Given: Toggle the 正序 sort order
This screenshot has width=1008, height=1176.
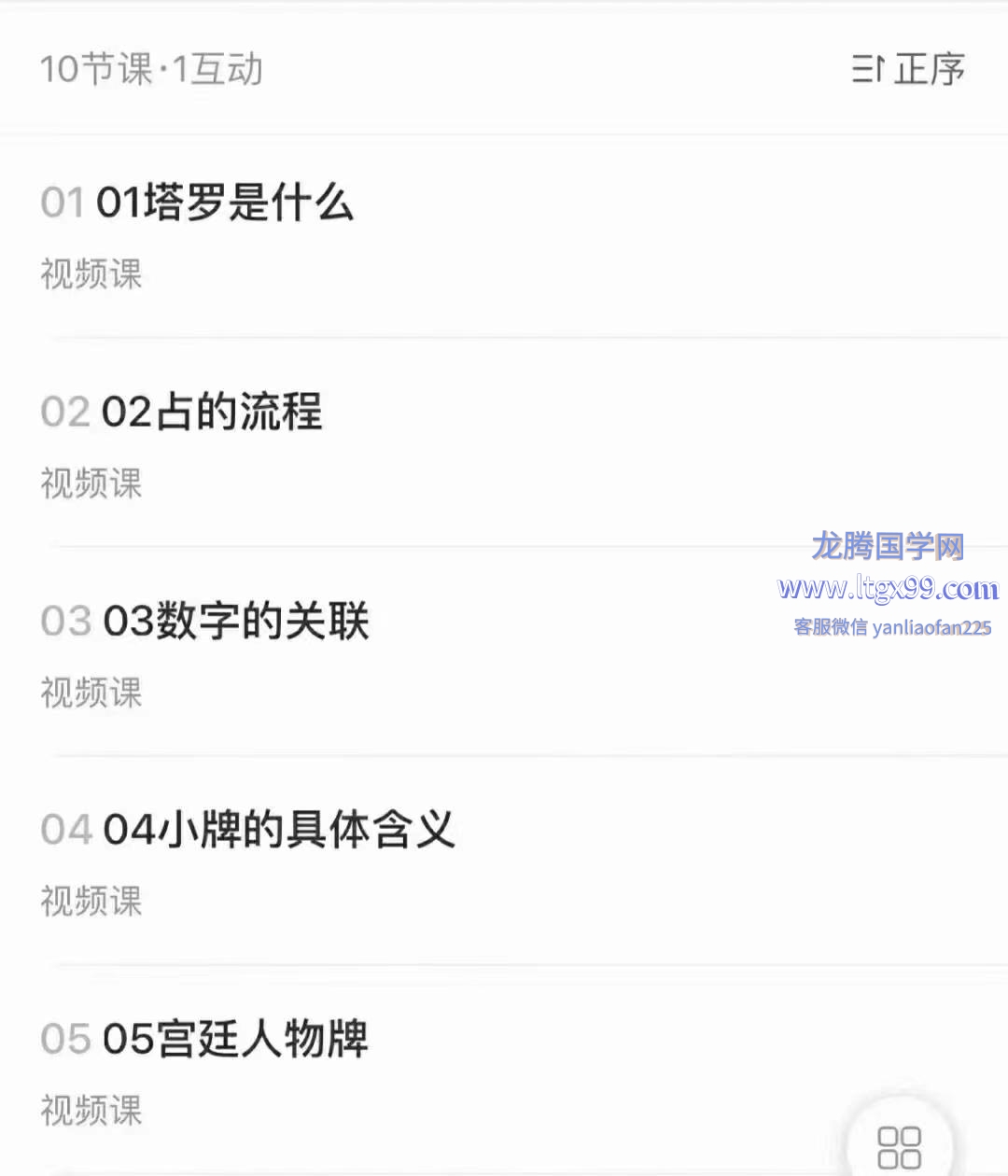Looking at the screenshot, I should (x=907, y=70).
